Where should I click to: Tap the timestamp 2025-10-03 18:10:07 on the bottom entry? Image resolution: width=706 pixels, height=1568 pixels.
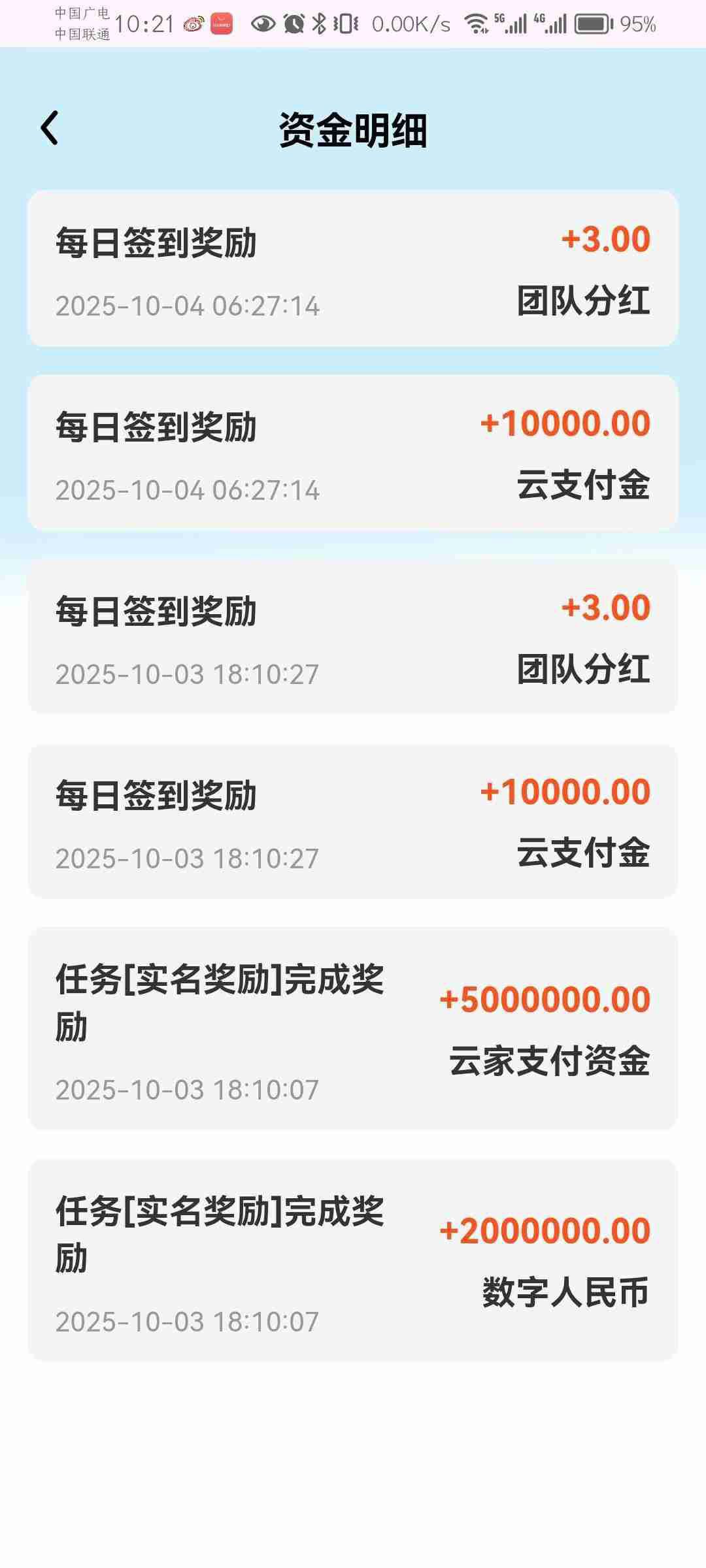(x=186, y=1323)
